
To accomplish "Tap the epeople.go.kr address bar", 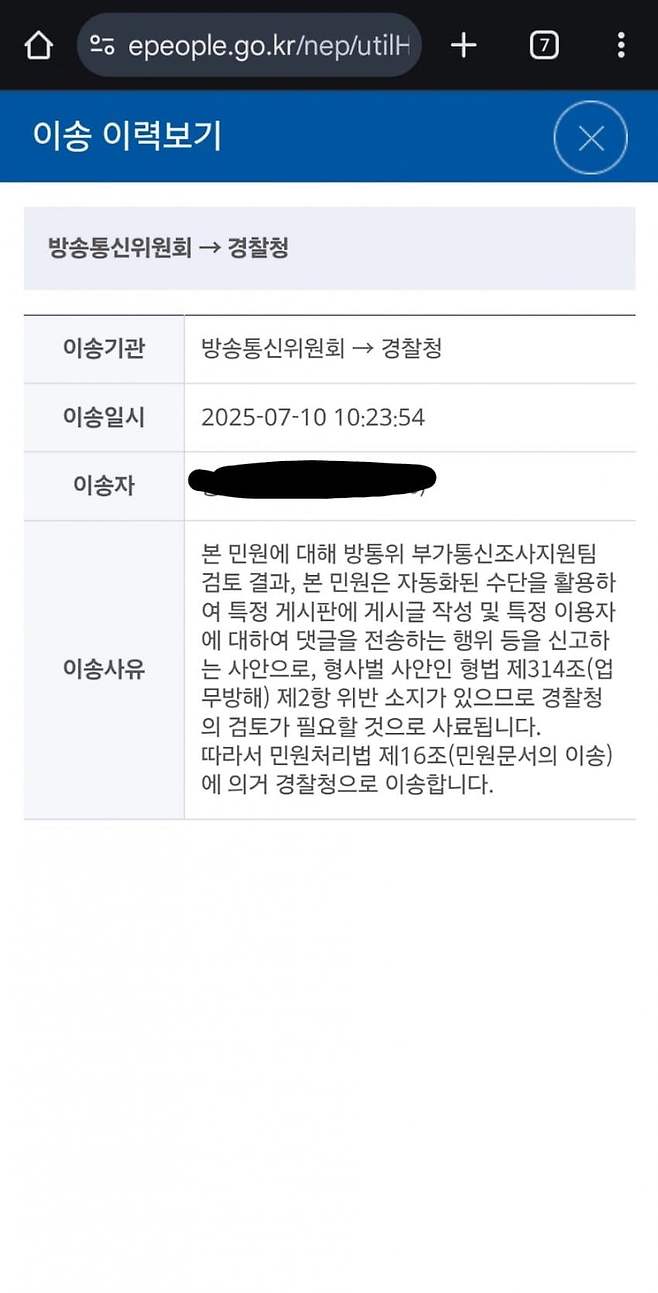I will [x=272, y=45].
